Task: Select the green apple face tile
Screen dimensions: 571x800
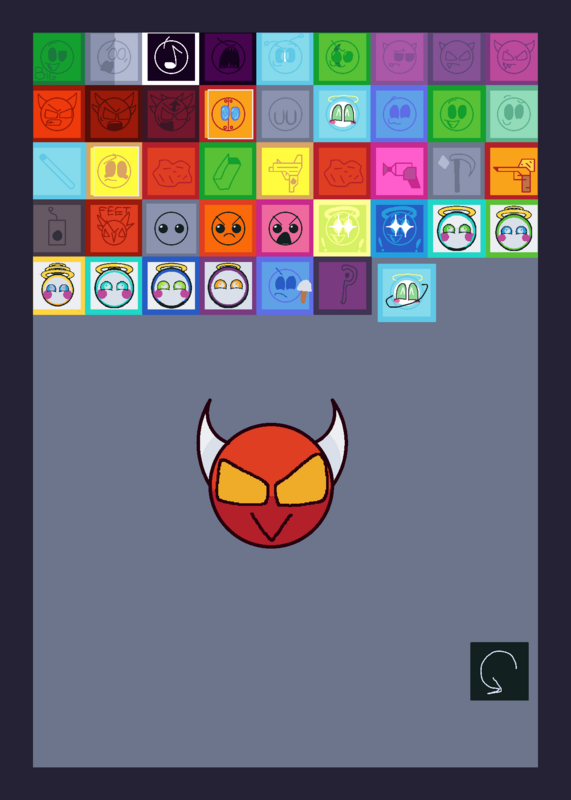Action: tap(342, 58)
